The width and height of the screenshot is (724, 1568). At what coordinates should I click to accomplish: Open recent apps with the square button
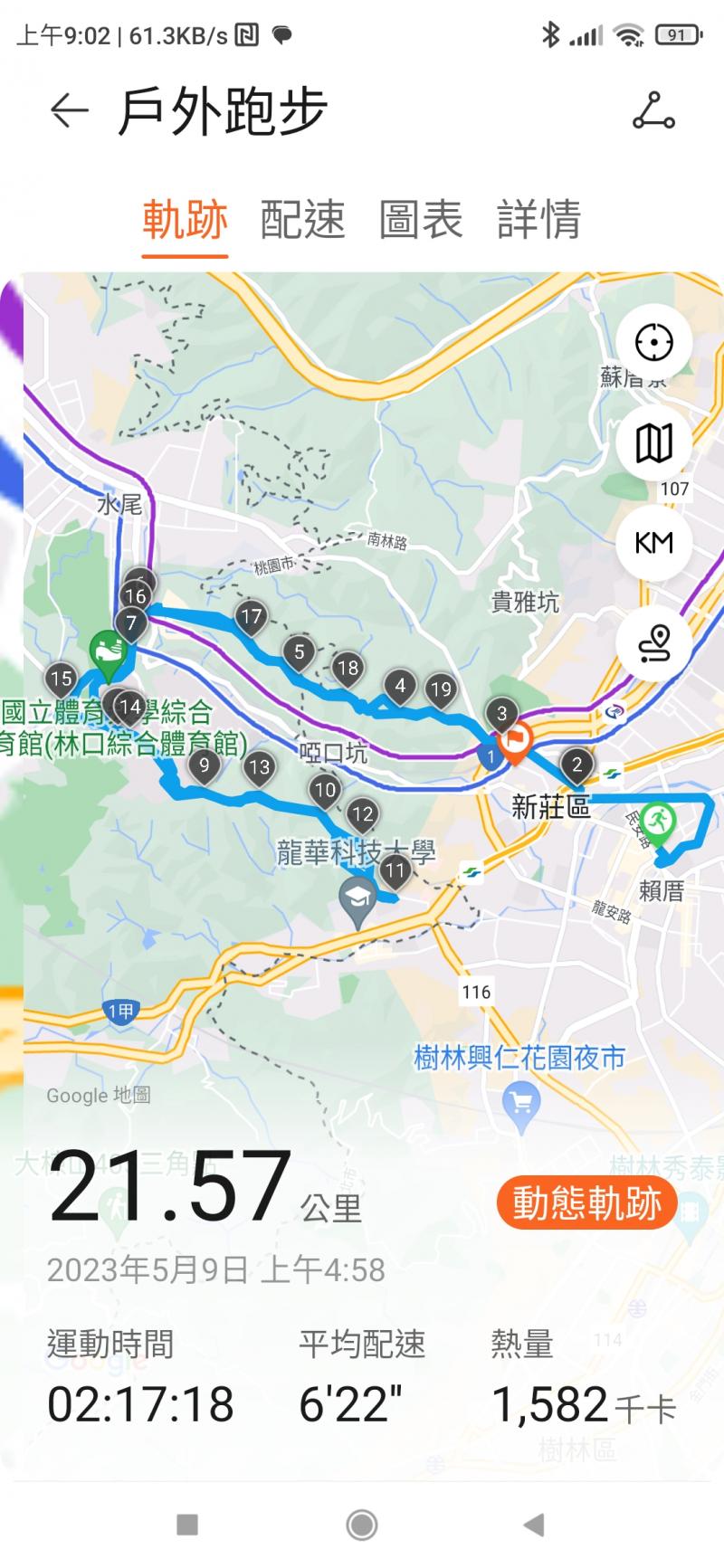(187, 1525)
